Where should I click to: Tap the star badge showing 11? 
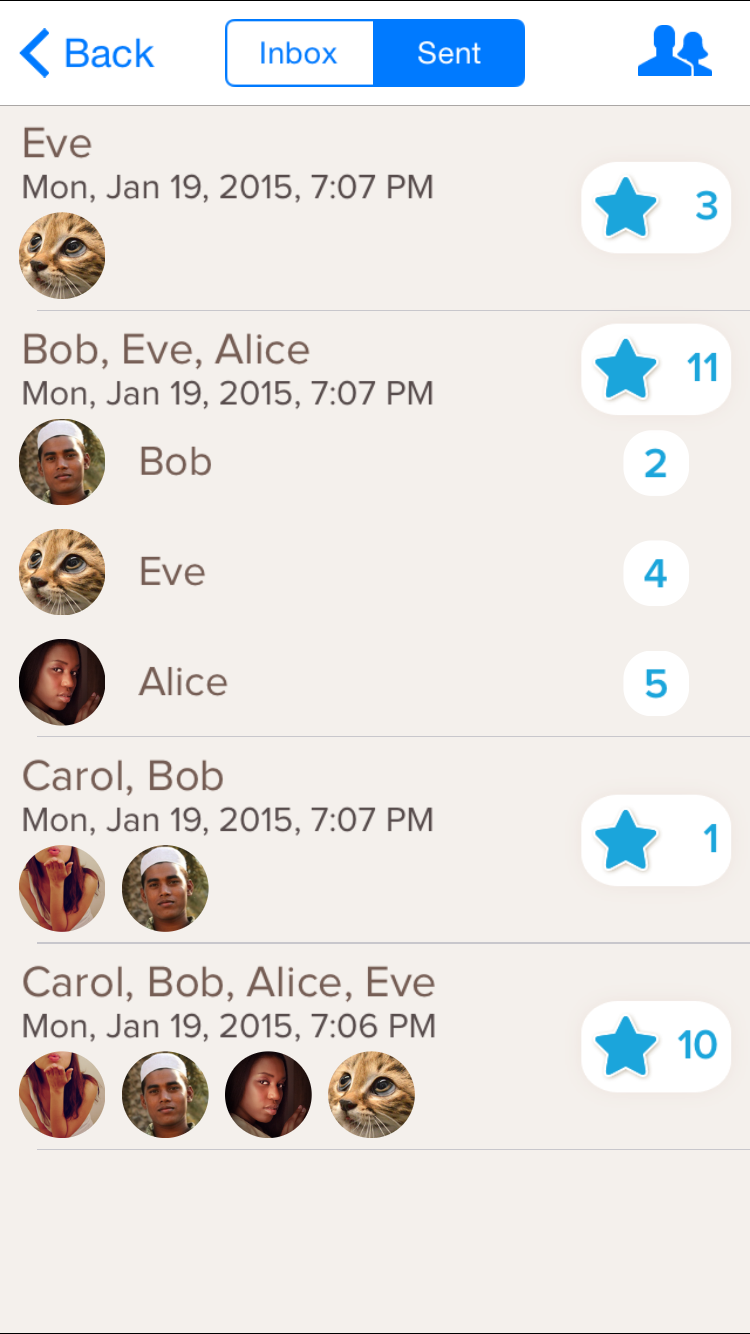pyautogui.click(x=655, y=369)
